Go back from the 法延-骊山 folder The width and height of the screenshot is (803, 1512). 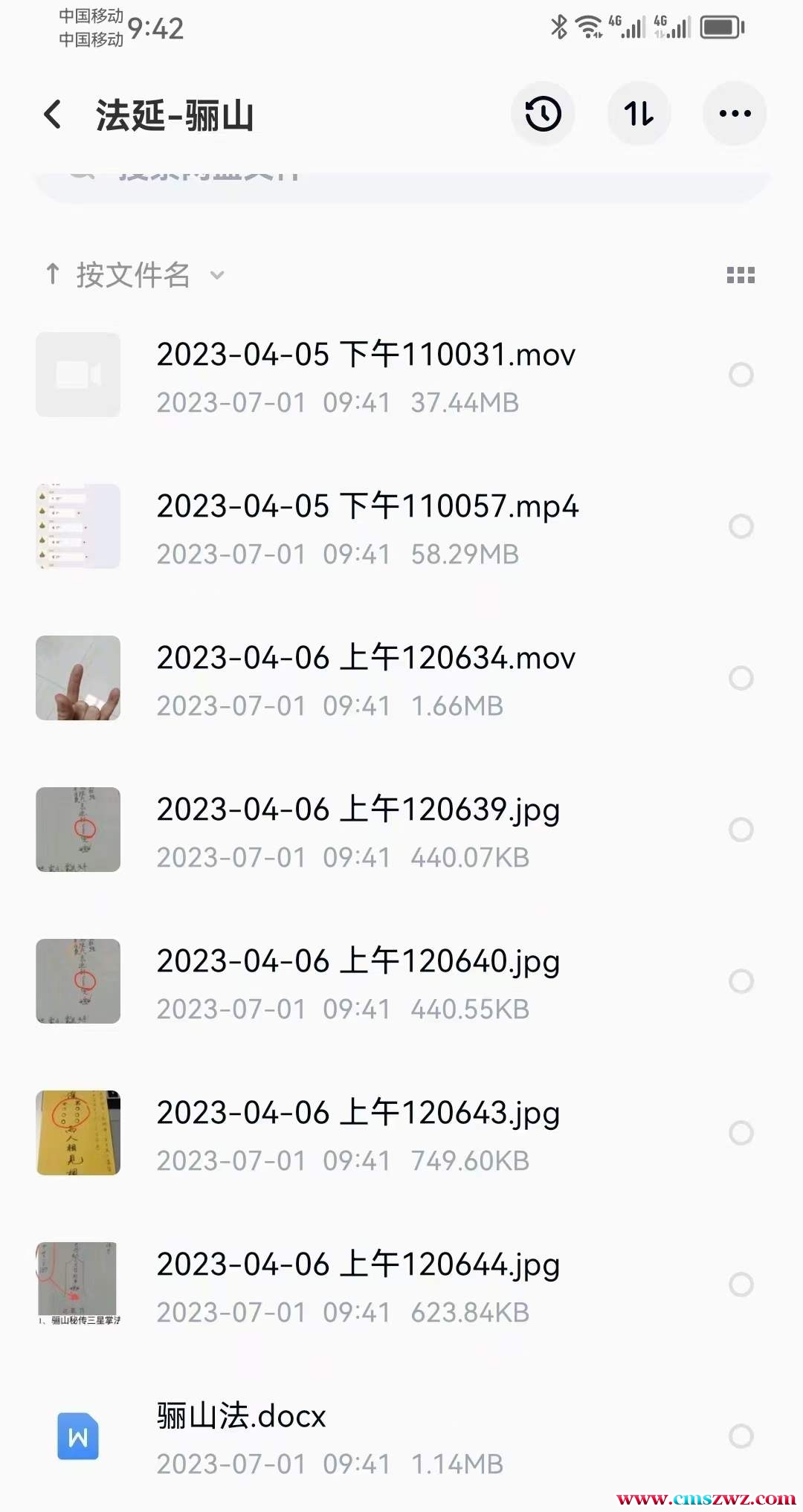point(52,114)
